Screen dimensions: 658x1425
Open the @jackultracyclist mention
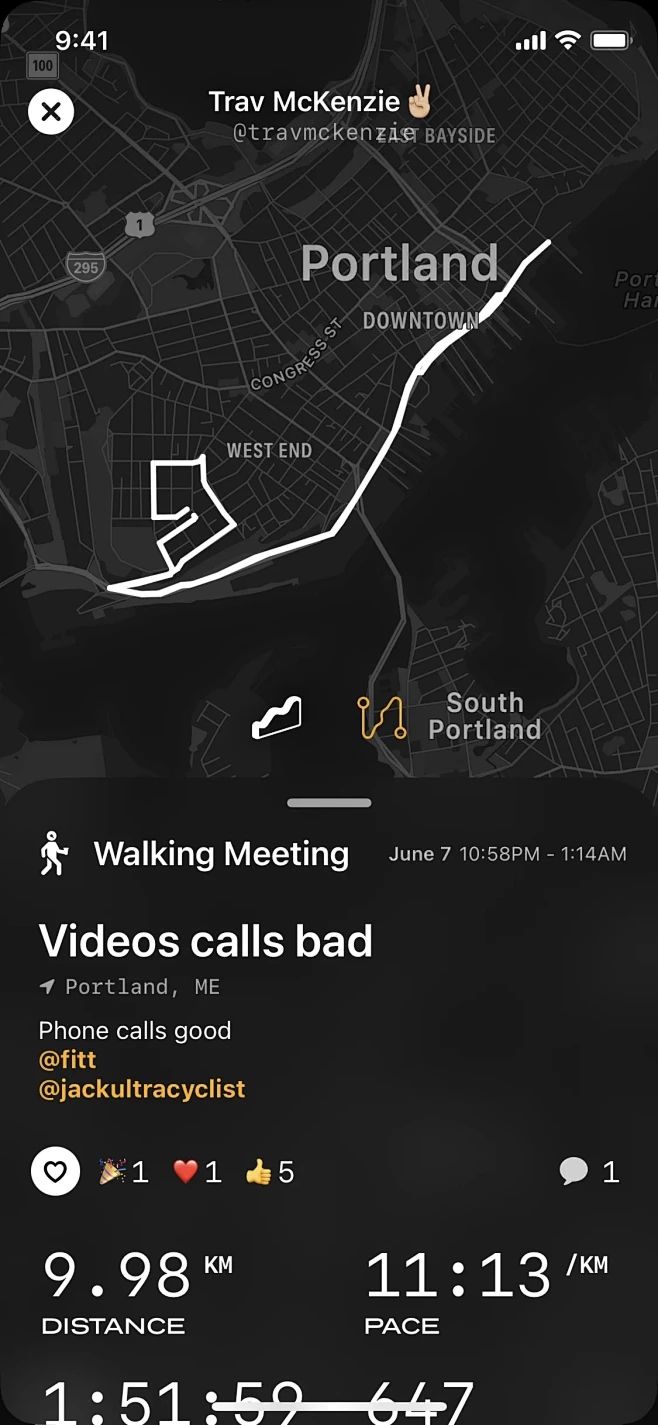[141, 1089]
